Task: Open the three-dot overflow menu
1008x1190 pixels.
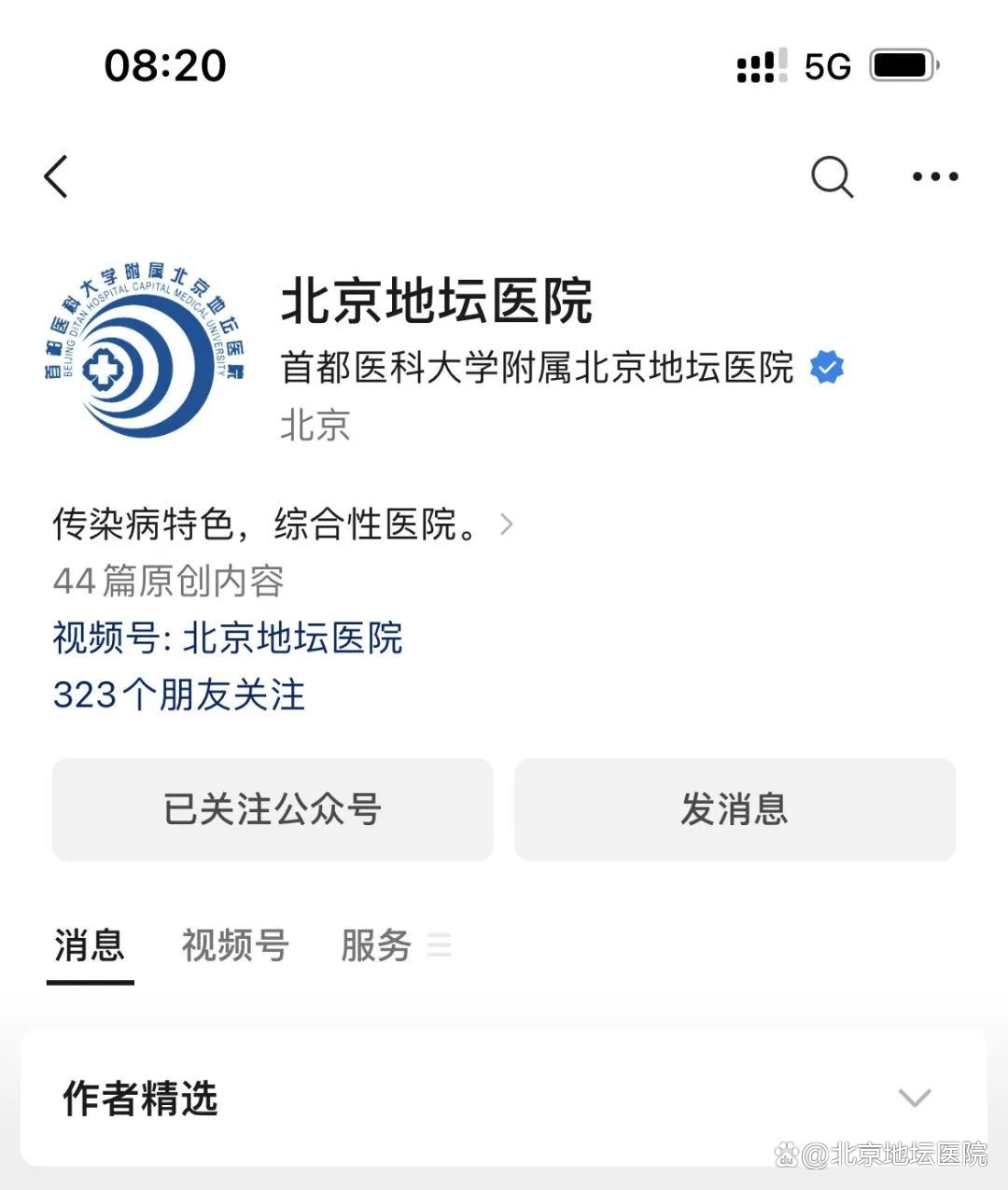Action: [935, 176]
